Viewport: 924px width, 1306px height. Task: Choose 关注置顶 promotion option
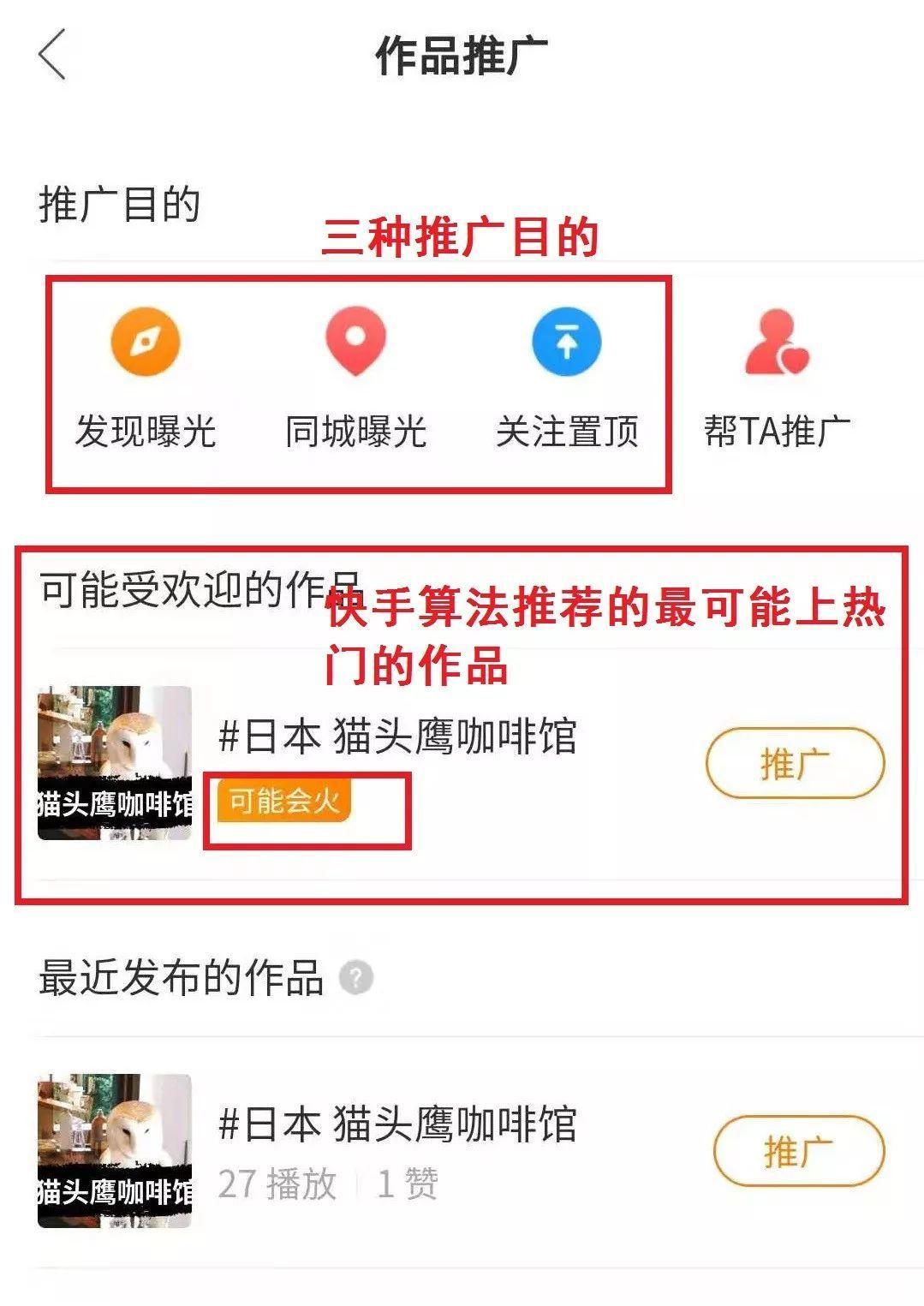point(567,377)
